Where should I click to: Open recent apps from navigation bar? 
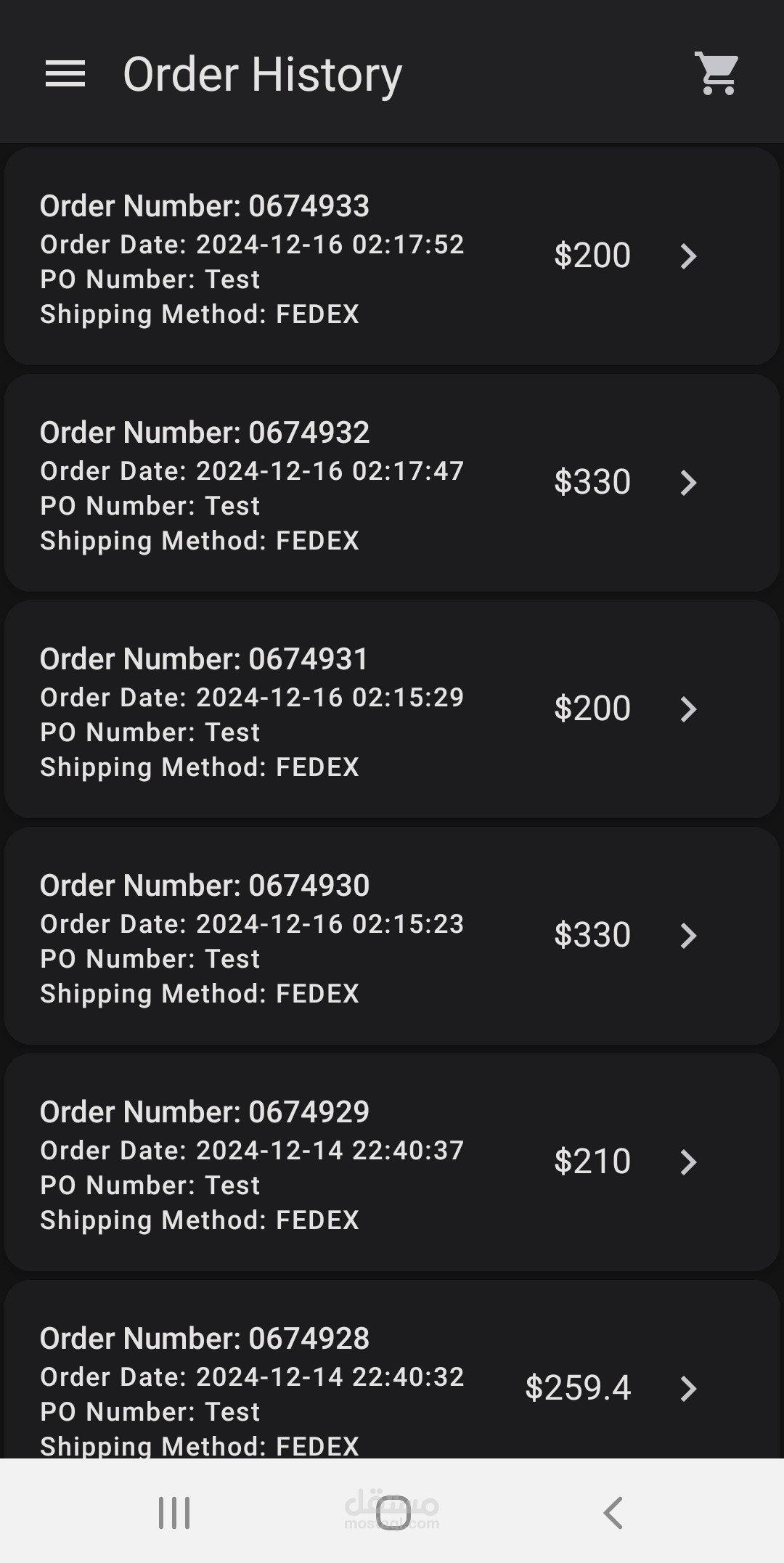tap(174, 1513)
